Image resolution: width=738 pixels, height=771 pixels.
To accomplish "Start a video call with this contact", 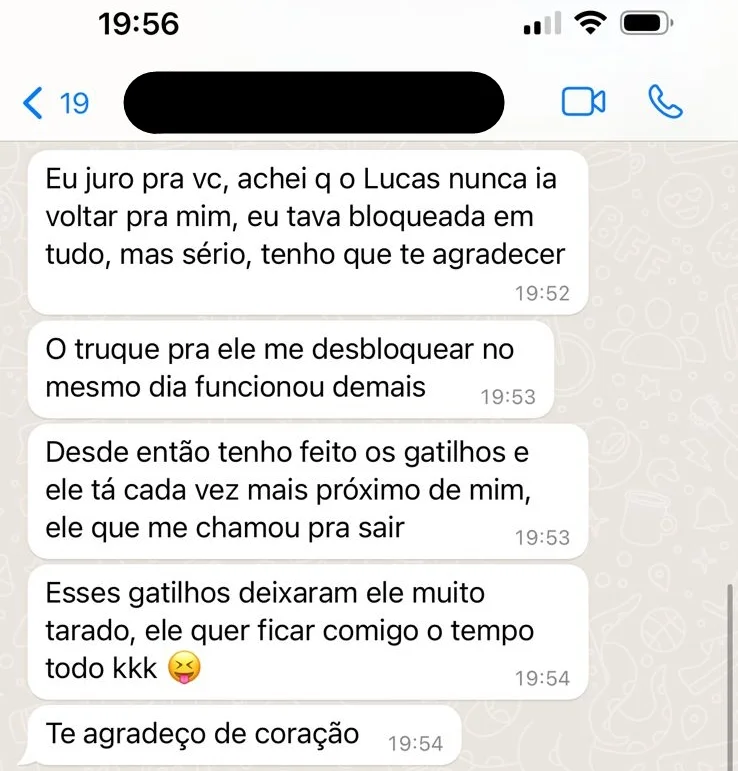I will (x=583, y=102).
